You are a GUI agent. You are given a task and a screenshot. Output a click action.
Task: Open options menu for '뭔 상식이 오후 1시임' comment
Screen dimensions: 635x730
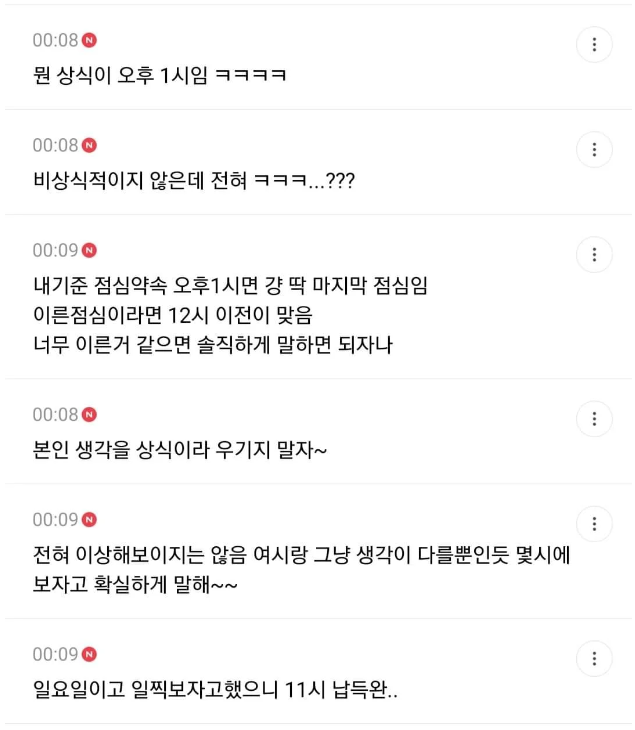594,45
